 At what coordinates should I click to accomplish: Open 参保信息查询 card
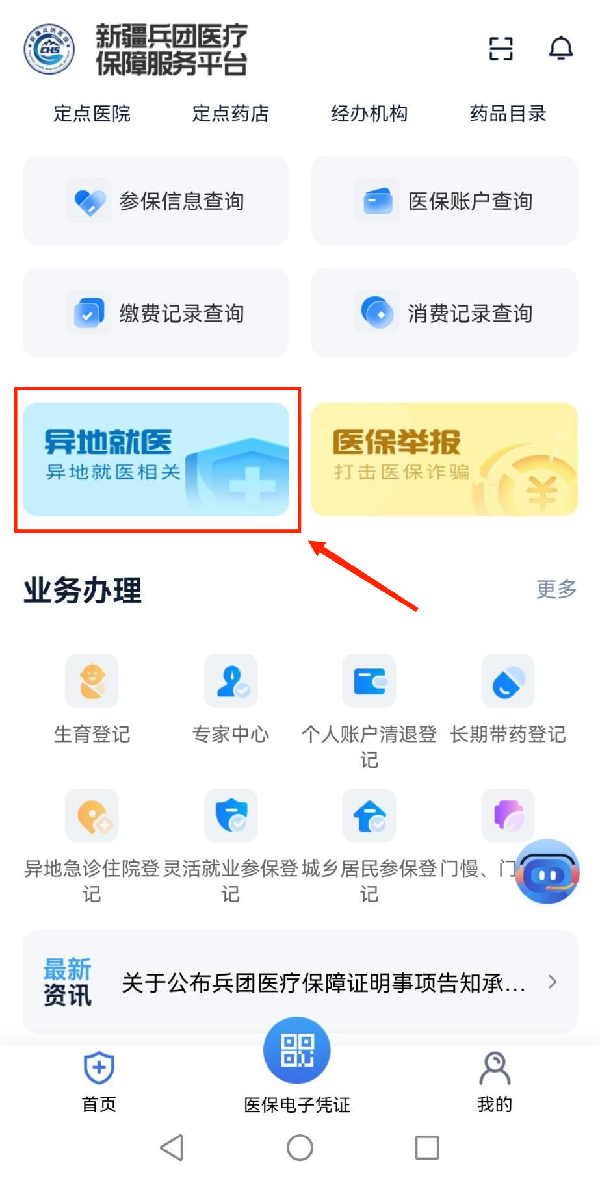156,201
